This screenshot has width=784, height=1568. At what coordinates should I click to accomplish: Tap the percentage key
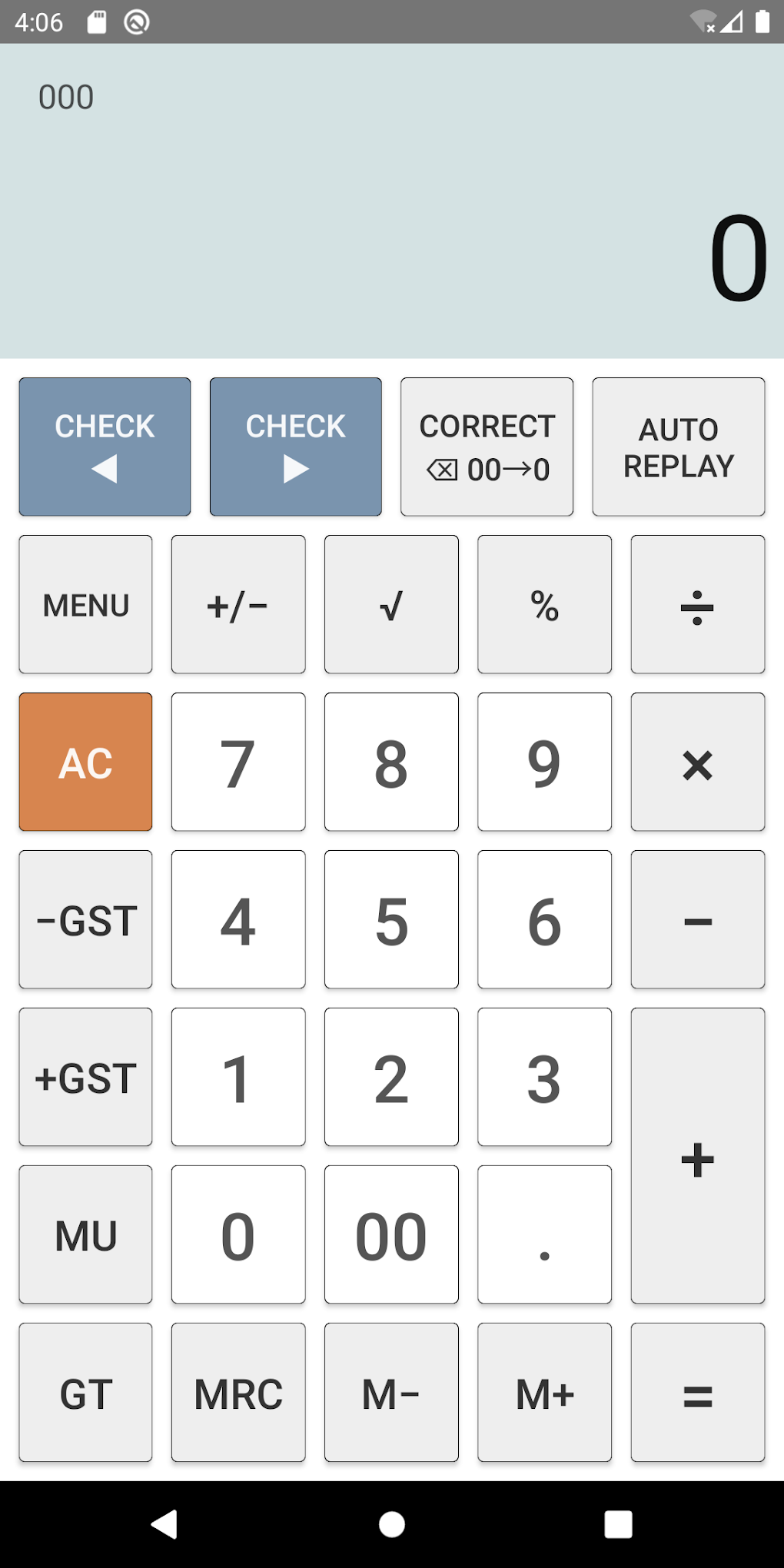(x=544, y=605)
